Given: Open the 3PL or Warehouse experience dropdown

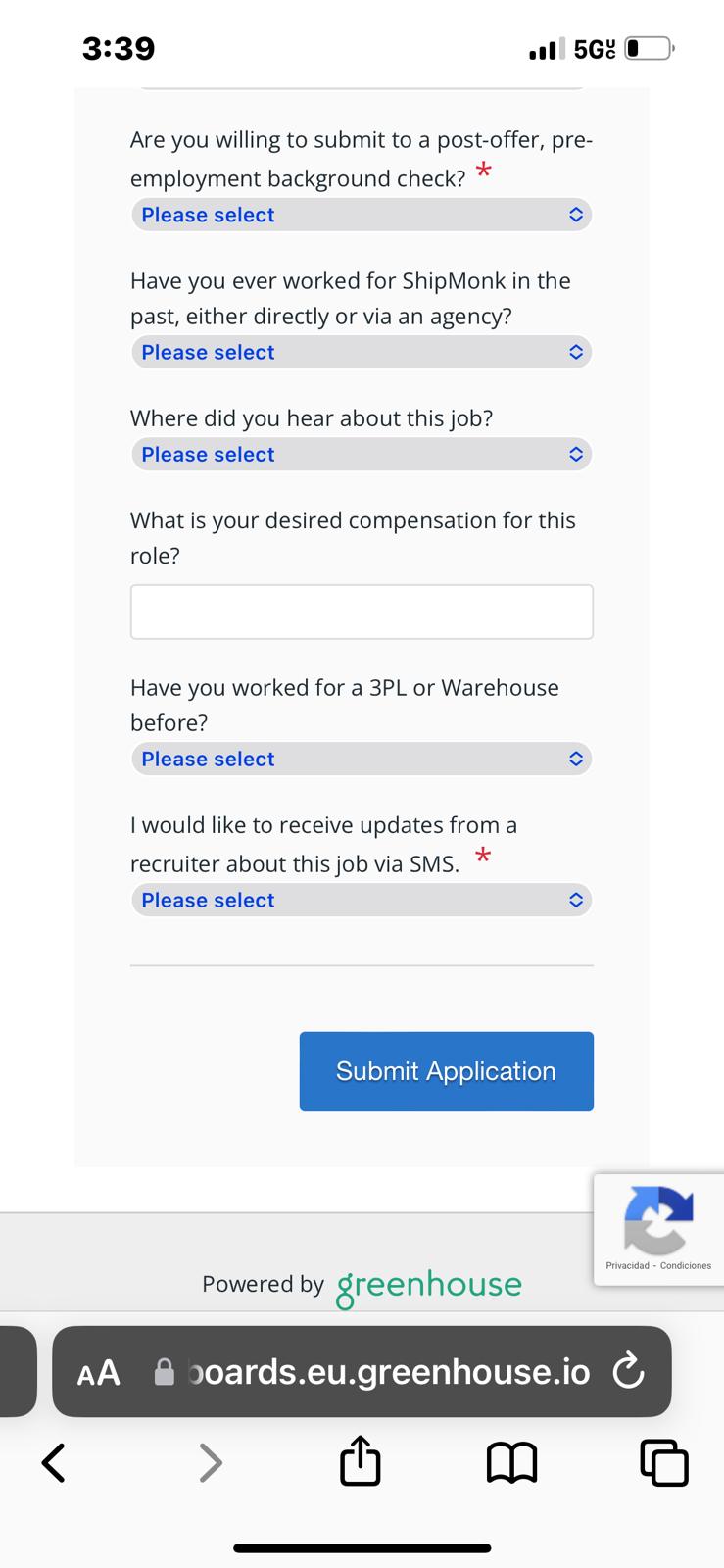Looking at the screenshot, I should [x=362, y=759].
